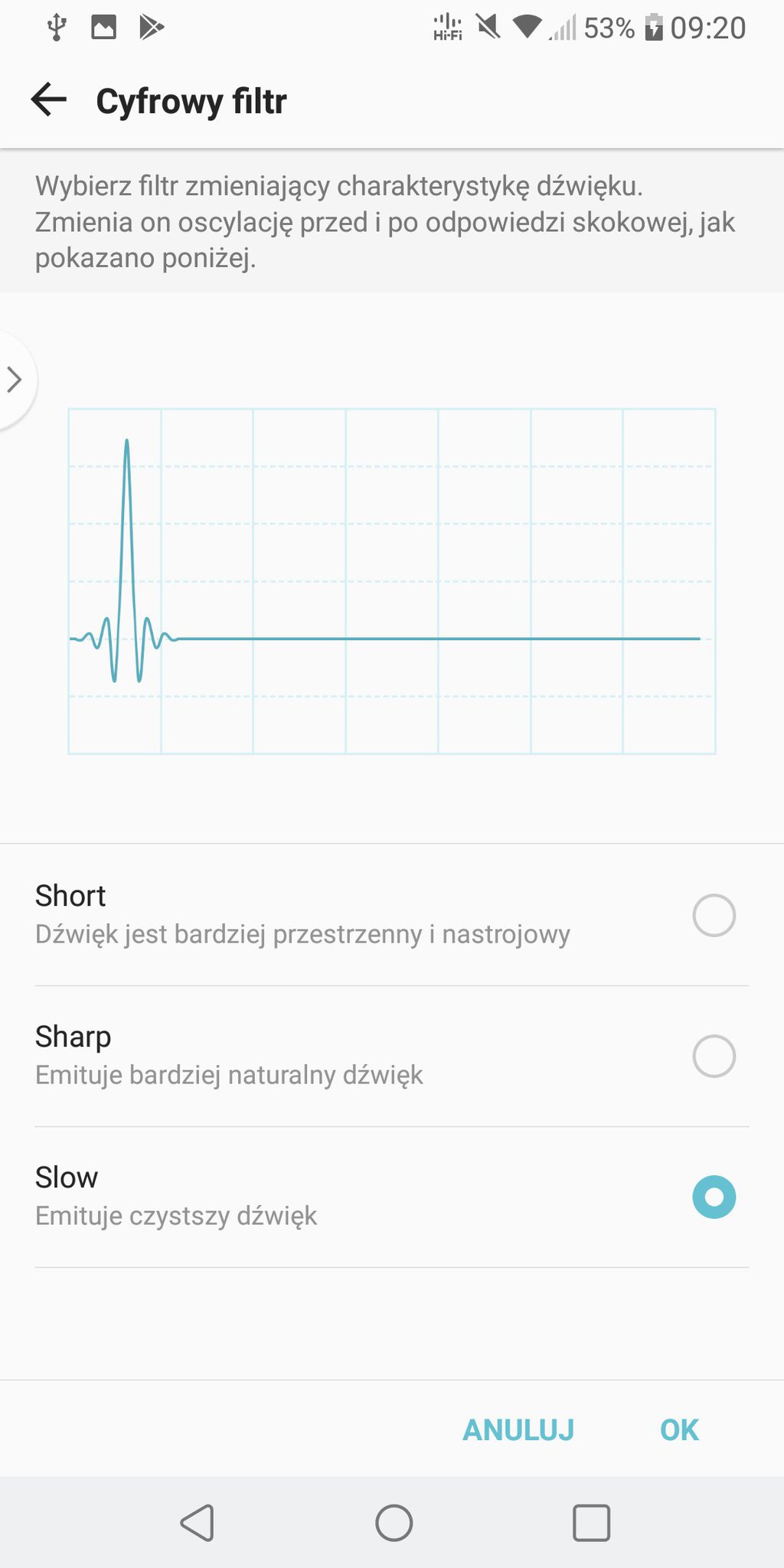784x1568 pixels.
Task: Select the Short filter option
Action: (714, 915)
